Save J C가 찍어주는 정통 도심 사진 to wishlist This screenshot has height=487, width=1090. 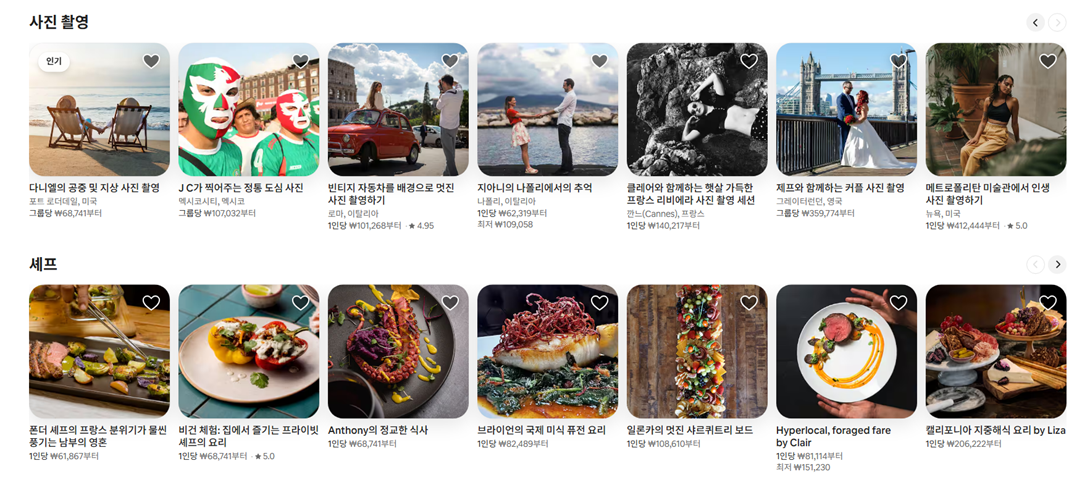(x=300, y=61)
